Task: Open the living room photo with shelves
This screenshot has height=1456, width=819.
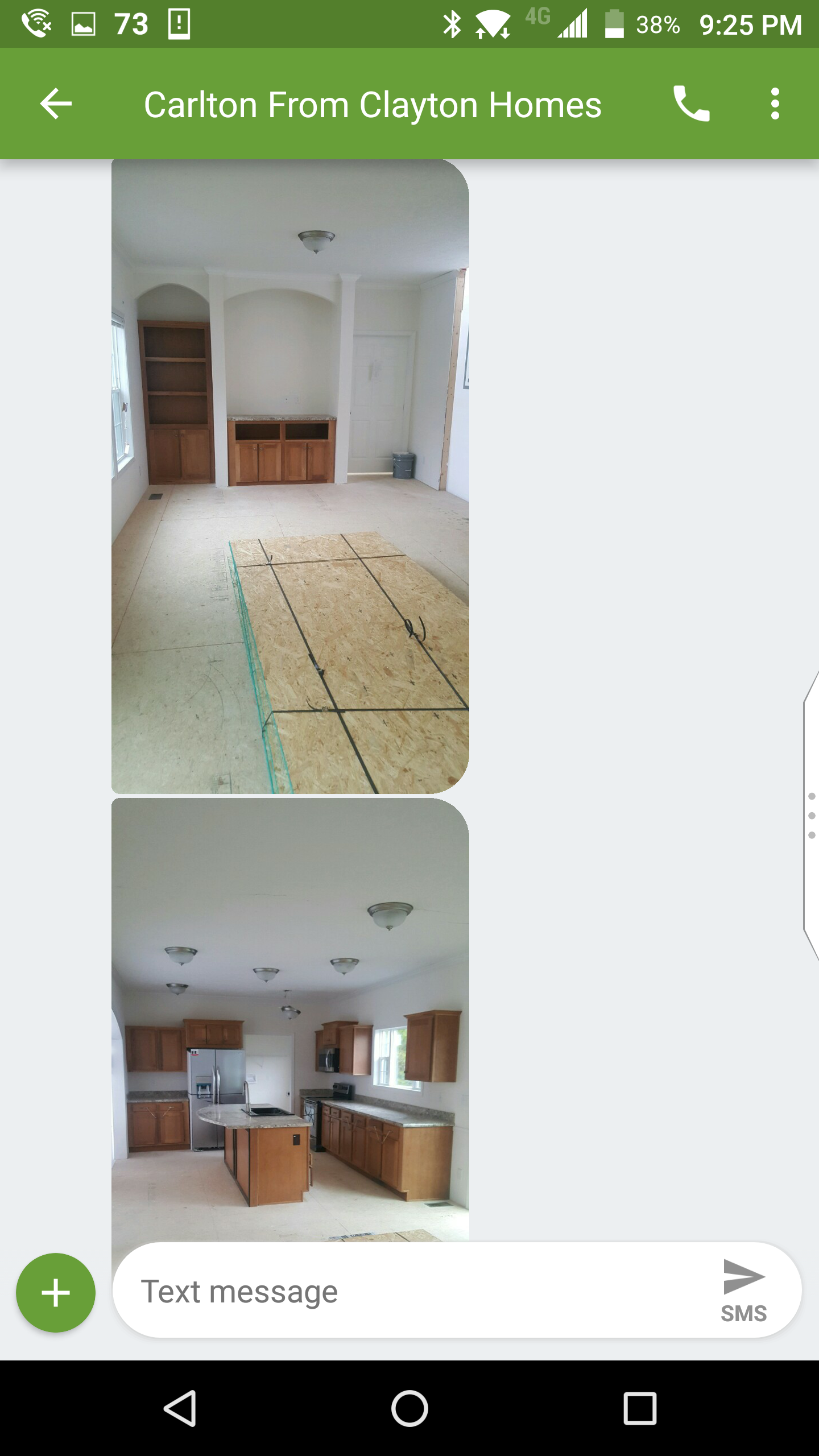Action: point(290,477)
